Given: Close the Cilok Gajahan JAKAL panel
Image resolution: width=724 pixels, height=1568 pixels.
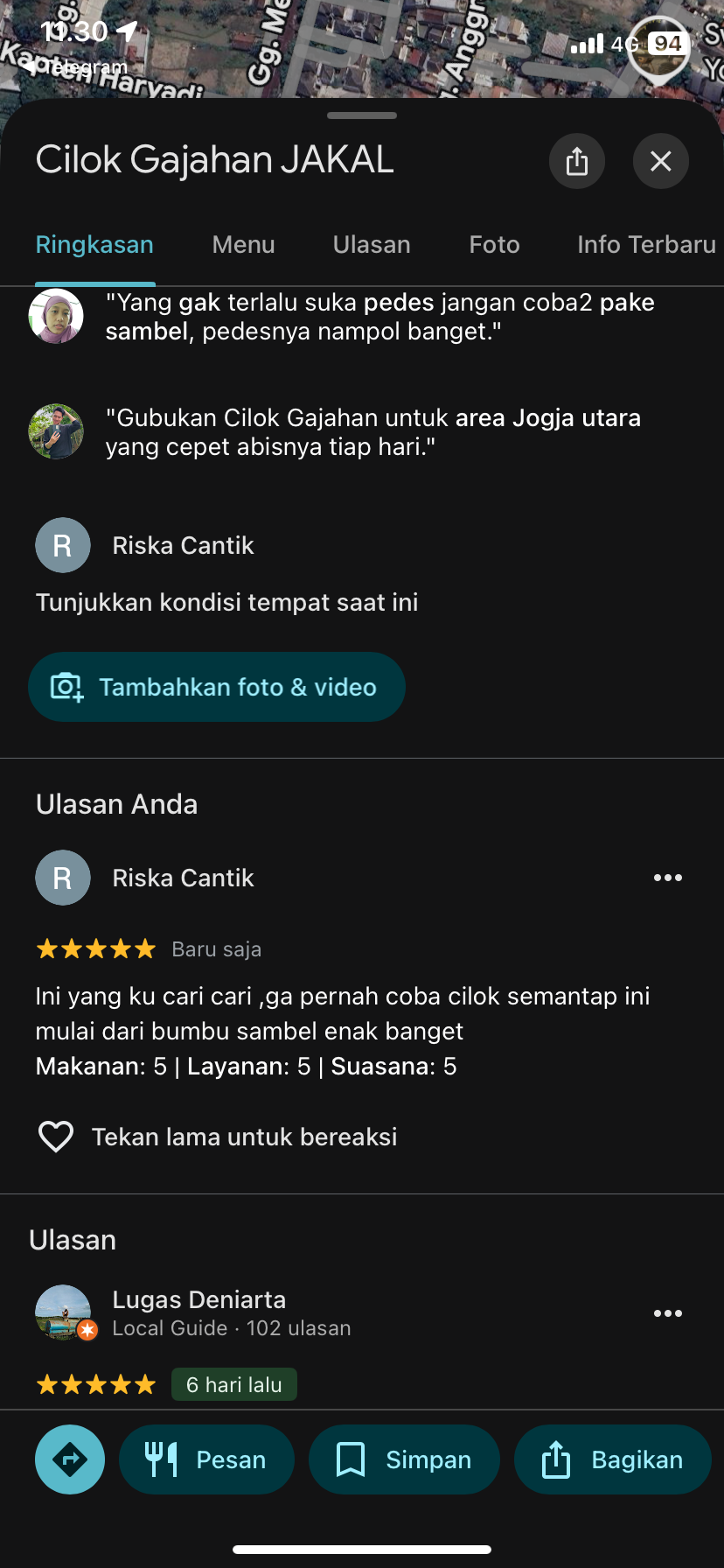Looking at the screenshot, I should [661, 161].
